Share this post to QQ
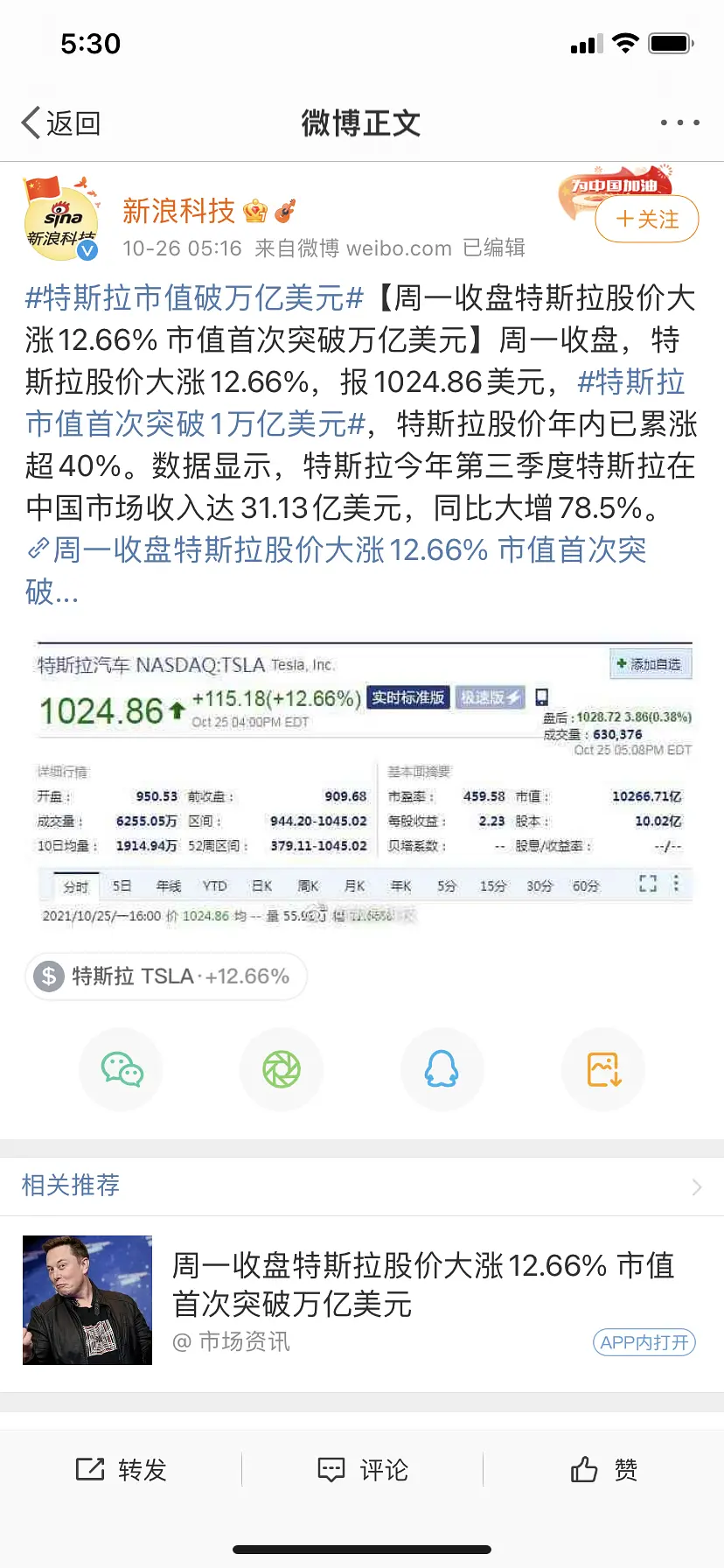This screenshot has height=1568, width=724. [442, 1069]
